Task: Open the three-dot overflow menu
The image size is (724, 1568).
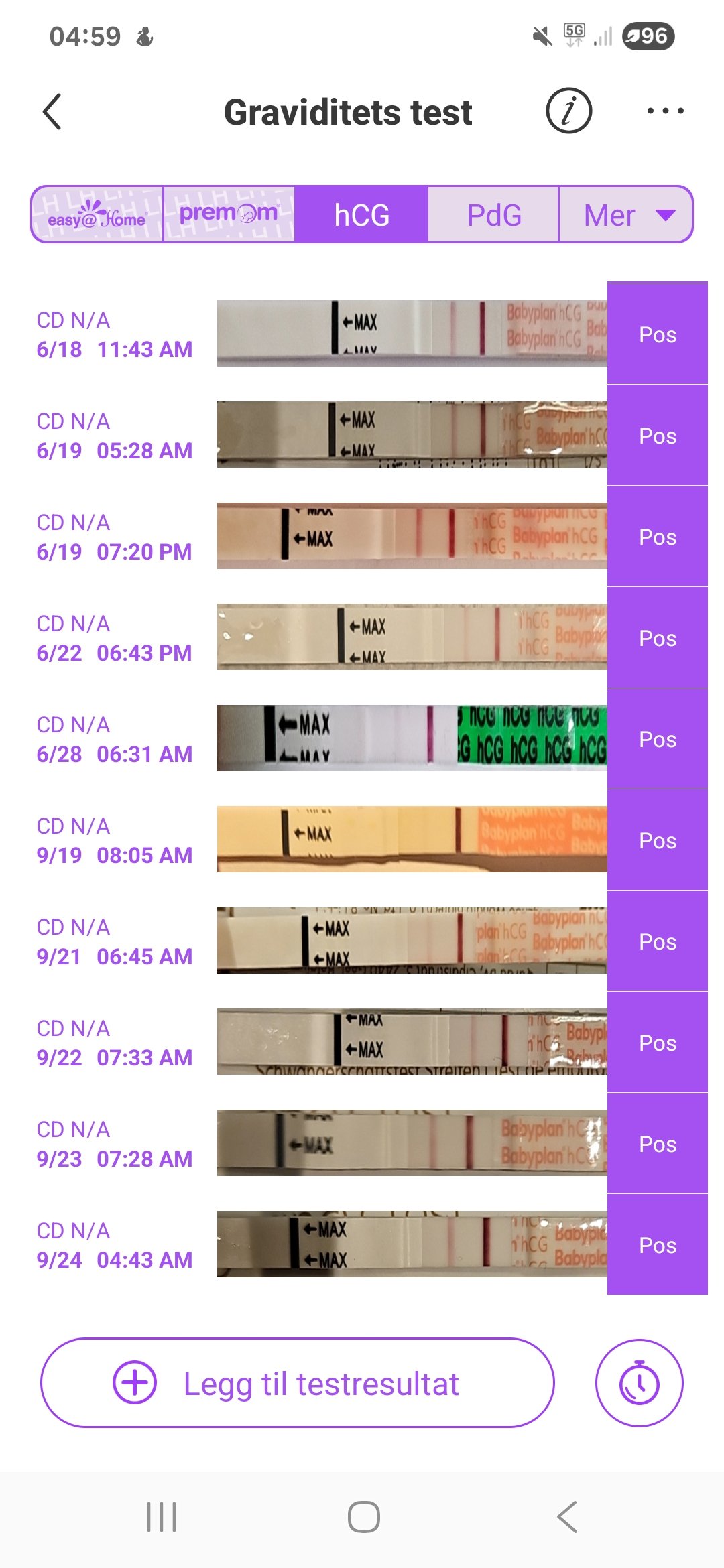Action: click(x=665, y=111)
